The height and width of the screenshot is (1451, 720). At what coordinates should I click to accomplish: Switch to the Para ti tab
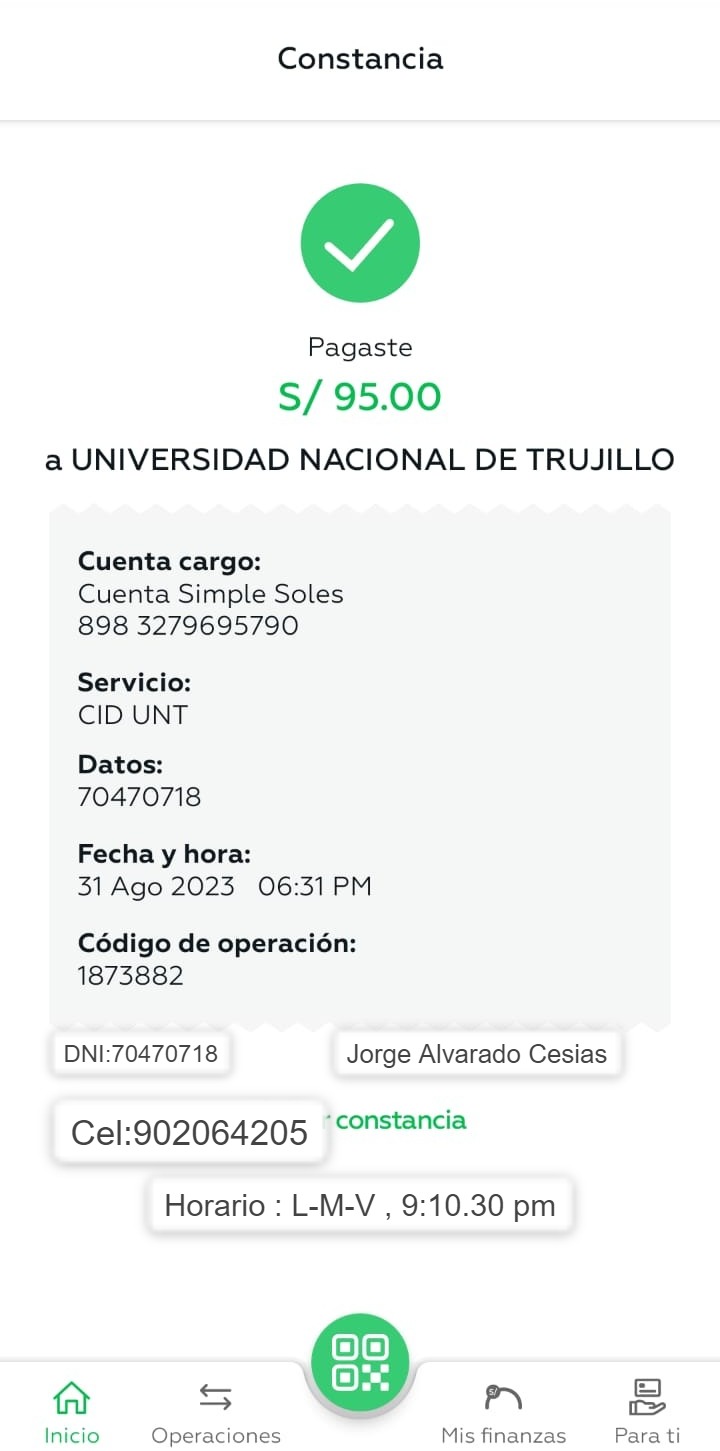pos(647,1411)
